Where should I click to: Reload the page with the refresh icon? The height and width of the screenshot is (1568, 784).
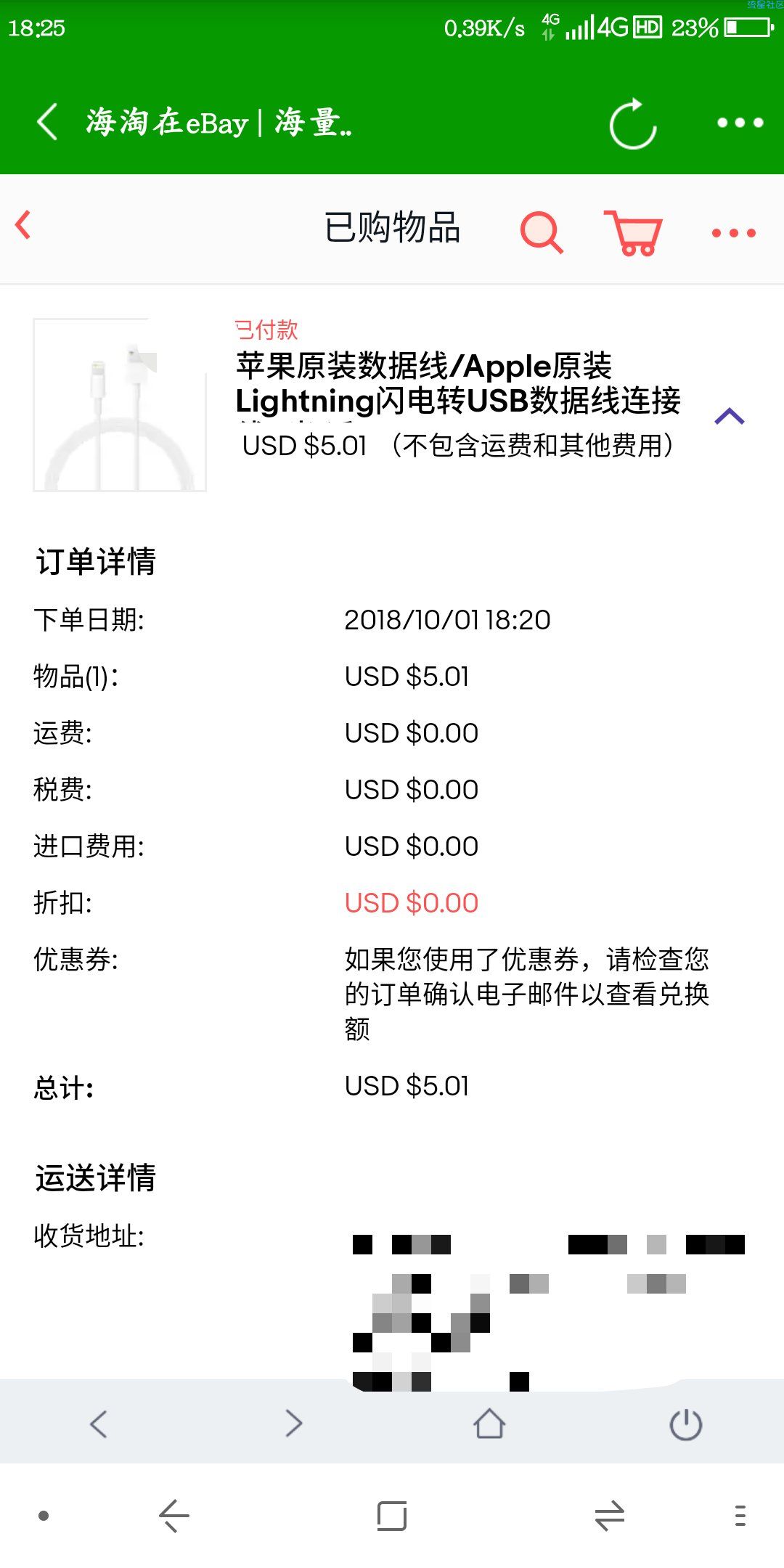pyautogui.click(x=633, y=123)
